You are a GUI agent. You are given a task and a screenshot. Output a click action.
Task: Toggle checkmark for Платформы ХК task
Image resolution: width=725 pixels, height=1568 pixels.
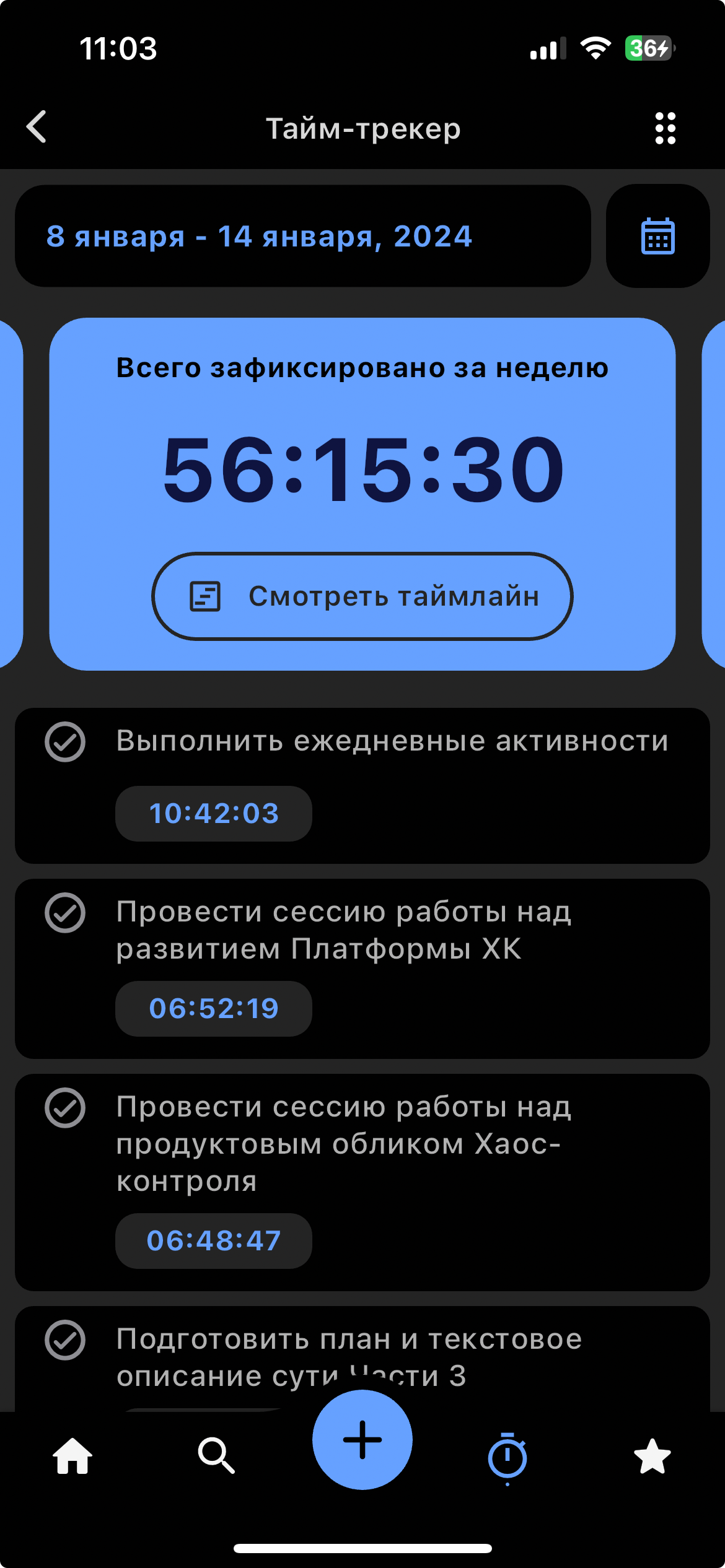point(65,913)
